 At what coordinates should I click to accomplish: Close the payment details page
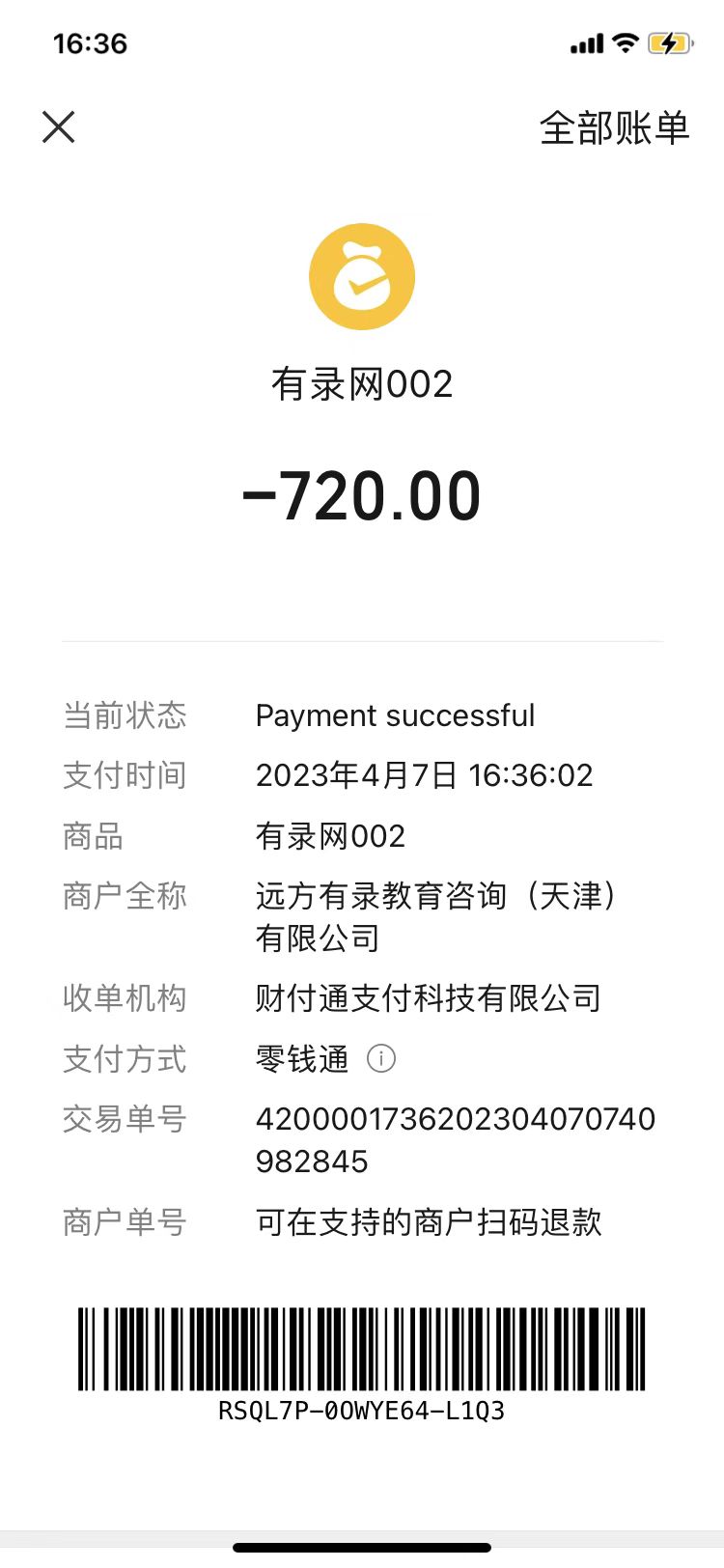pos(59,126)
